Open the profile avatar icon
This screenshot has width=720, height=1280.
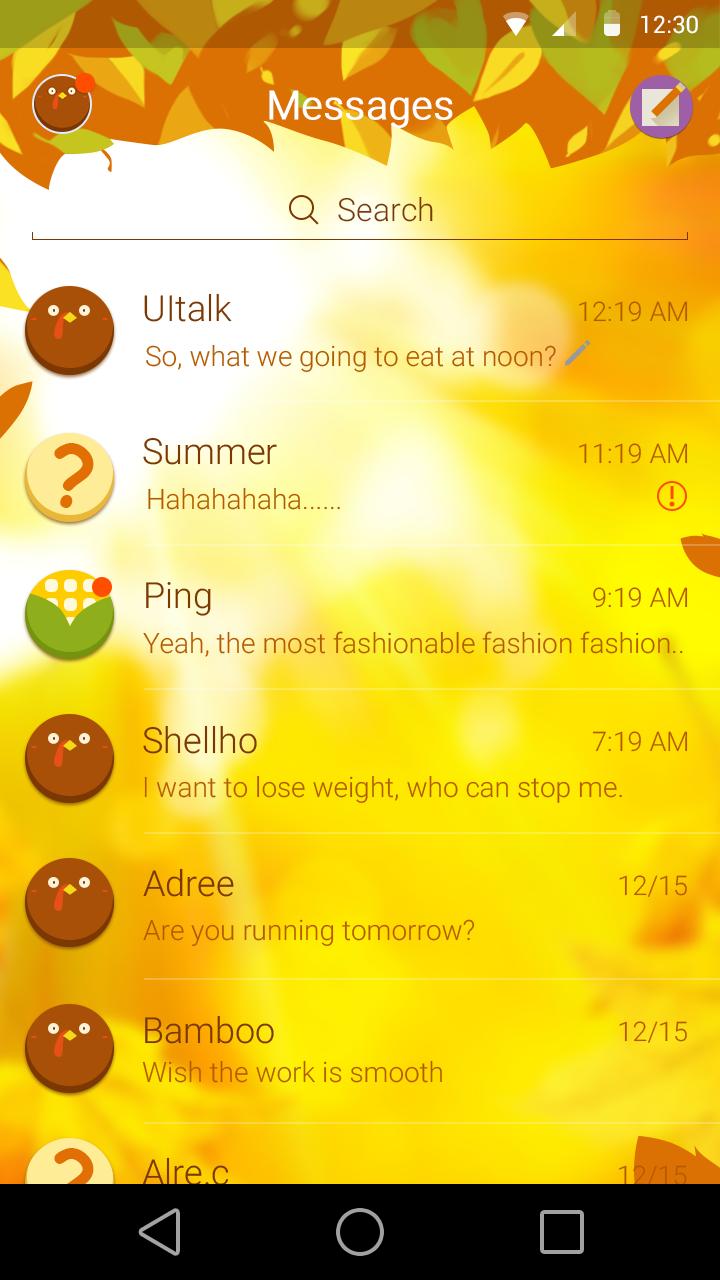62,104
